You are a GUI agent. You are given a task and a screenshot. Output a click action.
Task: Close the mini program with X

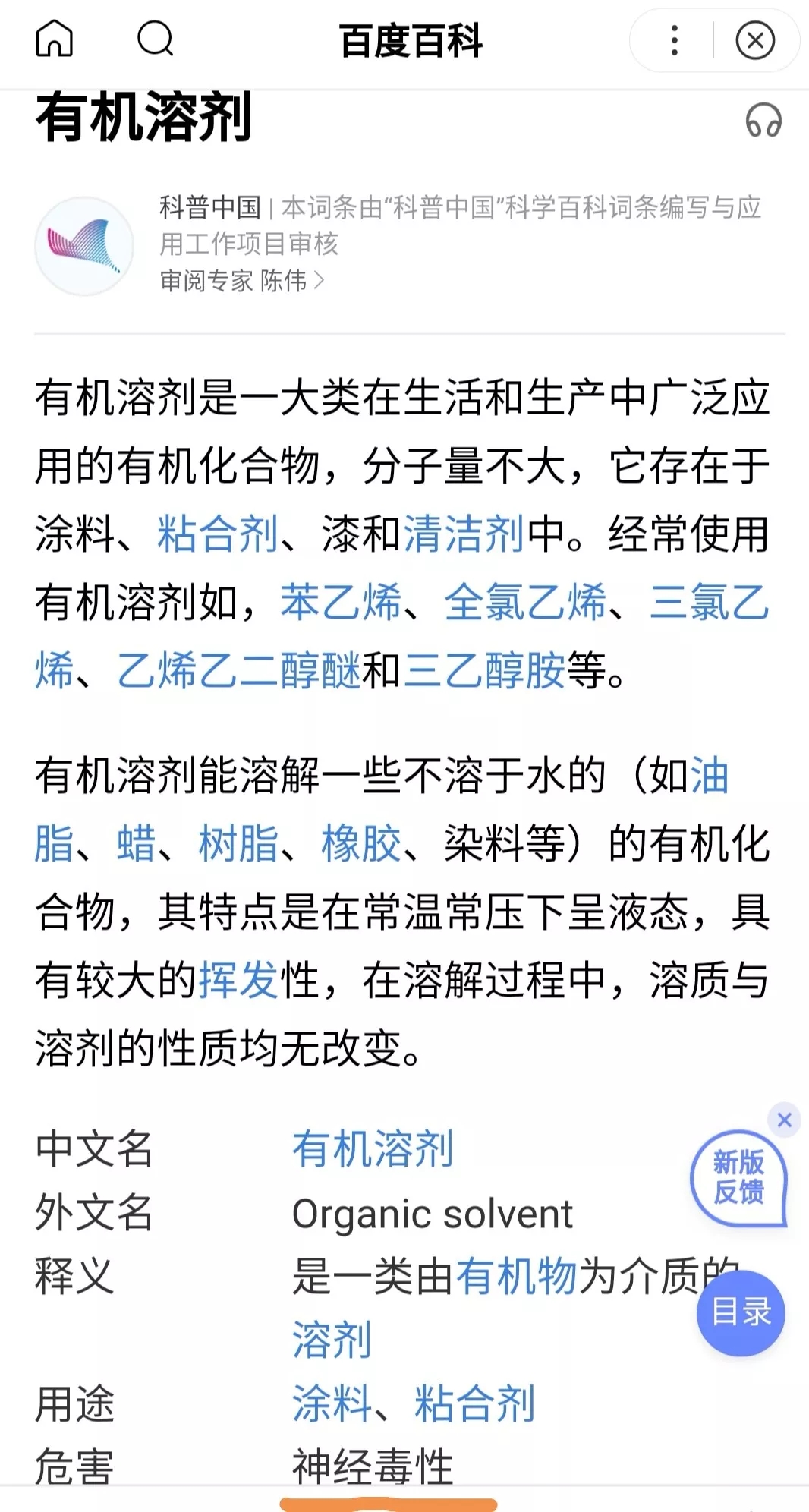click(755, 40)
